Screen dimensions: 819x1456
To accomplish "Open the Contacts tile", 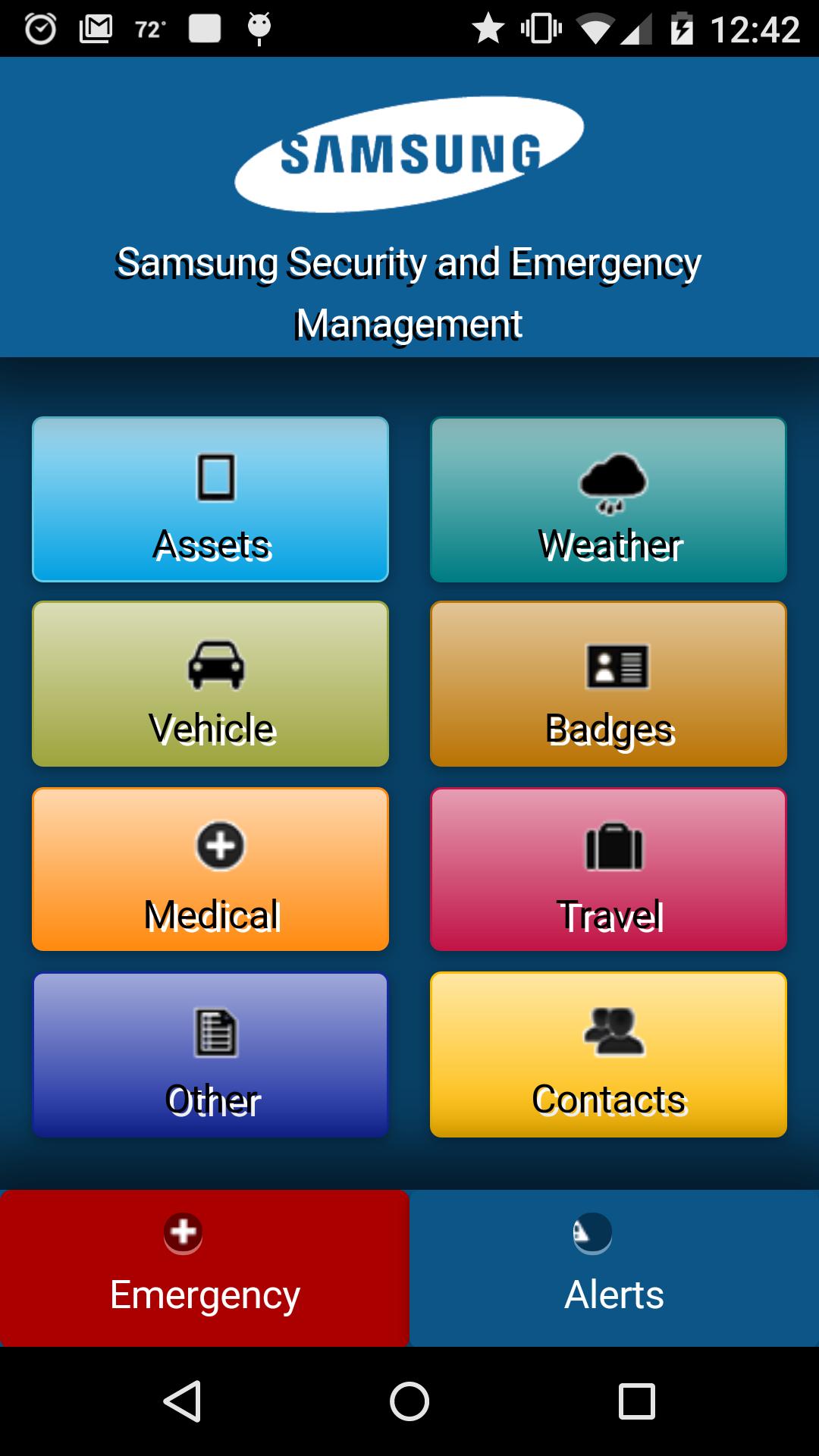I will coord(609,1054).
